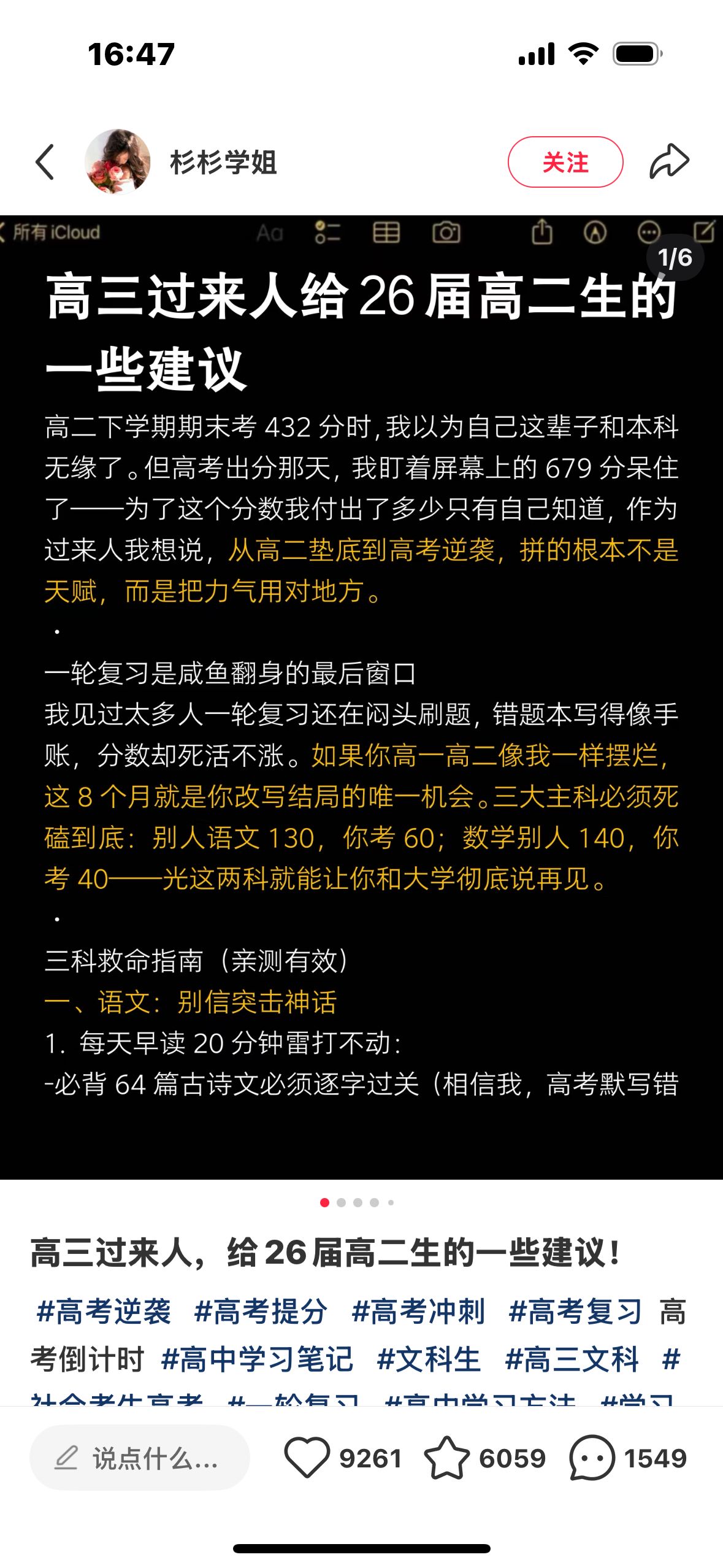Save the post with the star icon

point(446,1458)
